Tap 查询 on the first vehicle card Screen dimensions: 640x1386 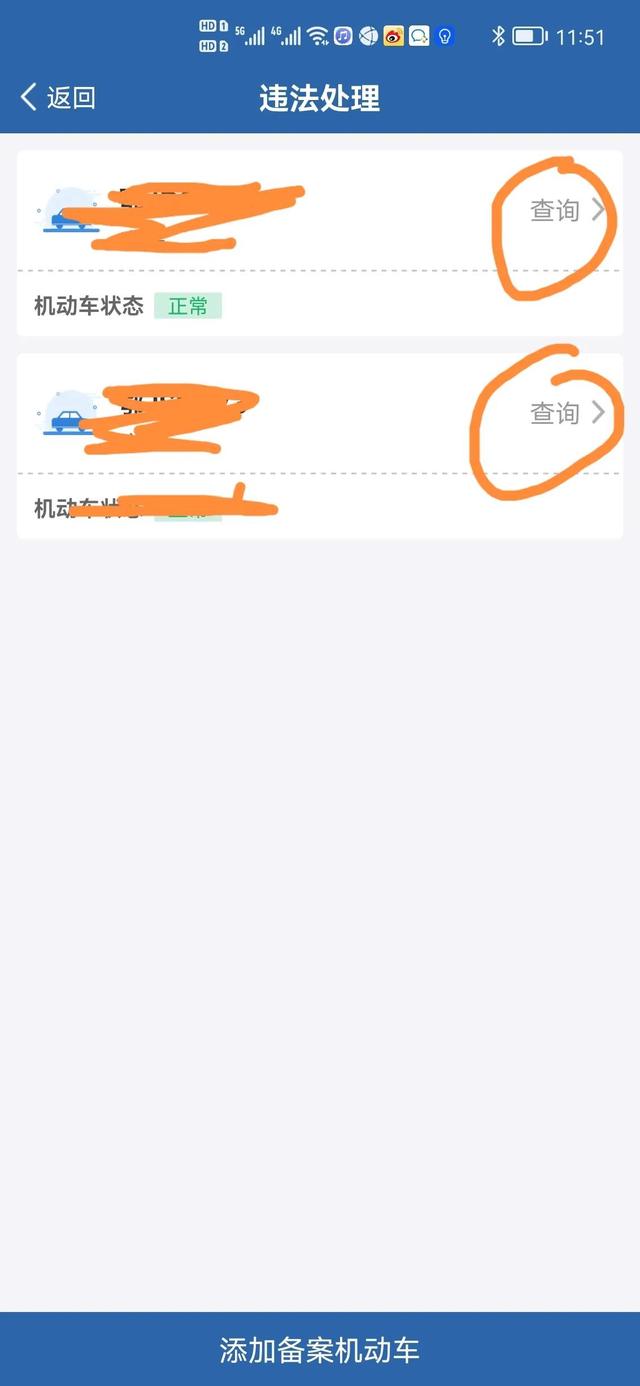(567, 210)
